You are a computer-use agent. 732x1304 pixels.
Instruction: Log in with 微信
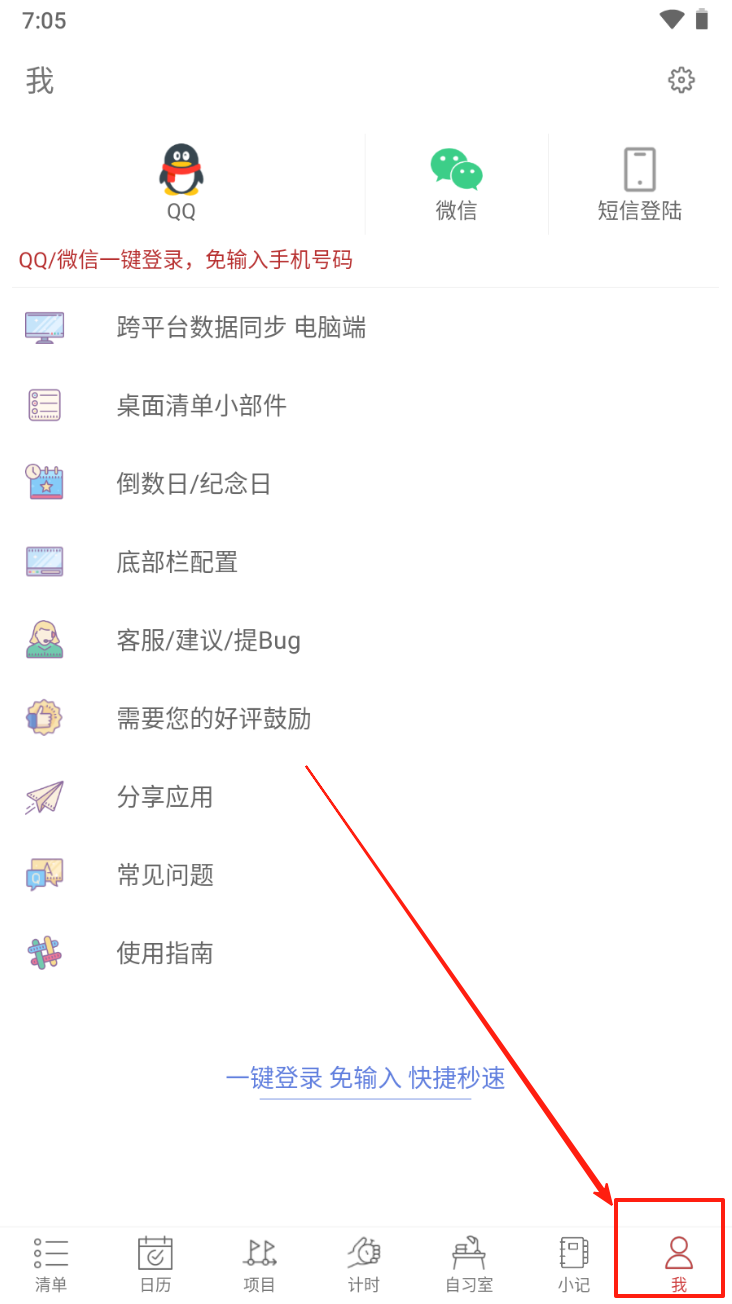coord(456,183)
